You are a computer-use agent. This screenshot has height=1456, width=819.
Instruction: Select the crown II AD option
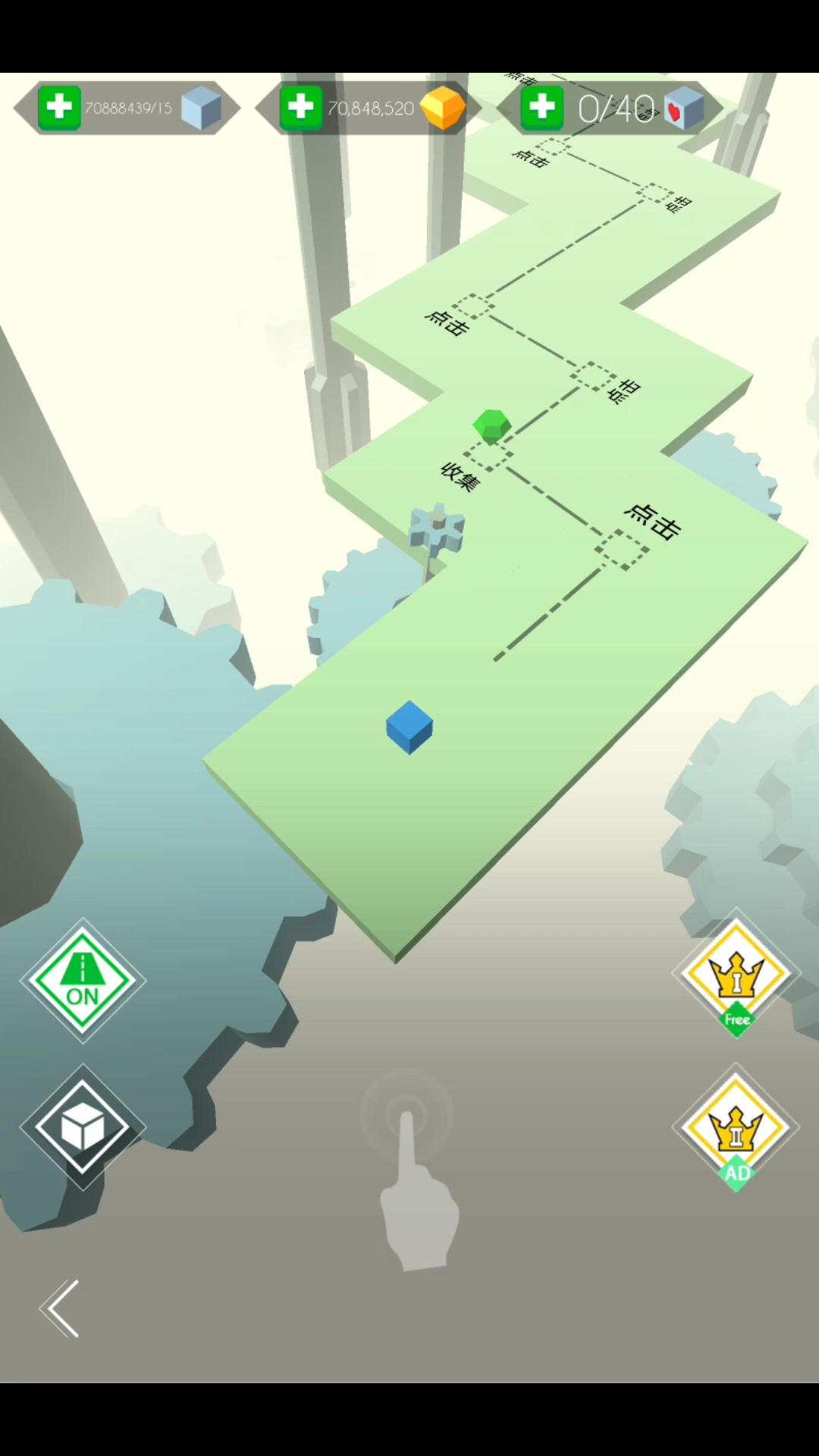(736, 1128)
